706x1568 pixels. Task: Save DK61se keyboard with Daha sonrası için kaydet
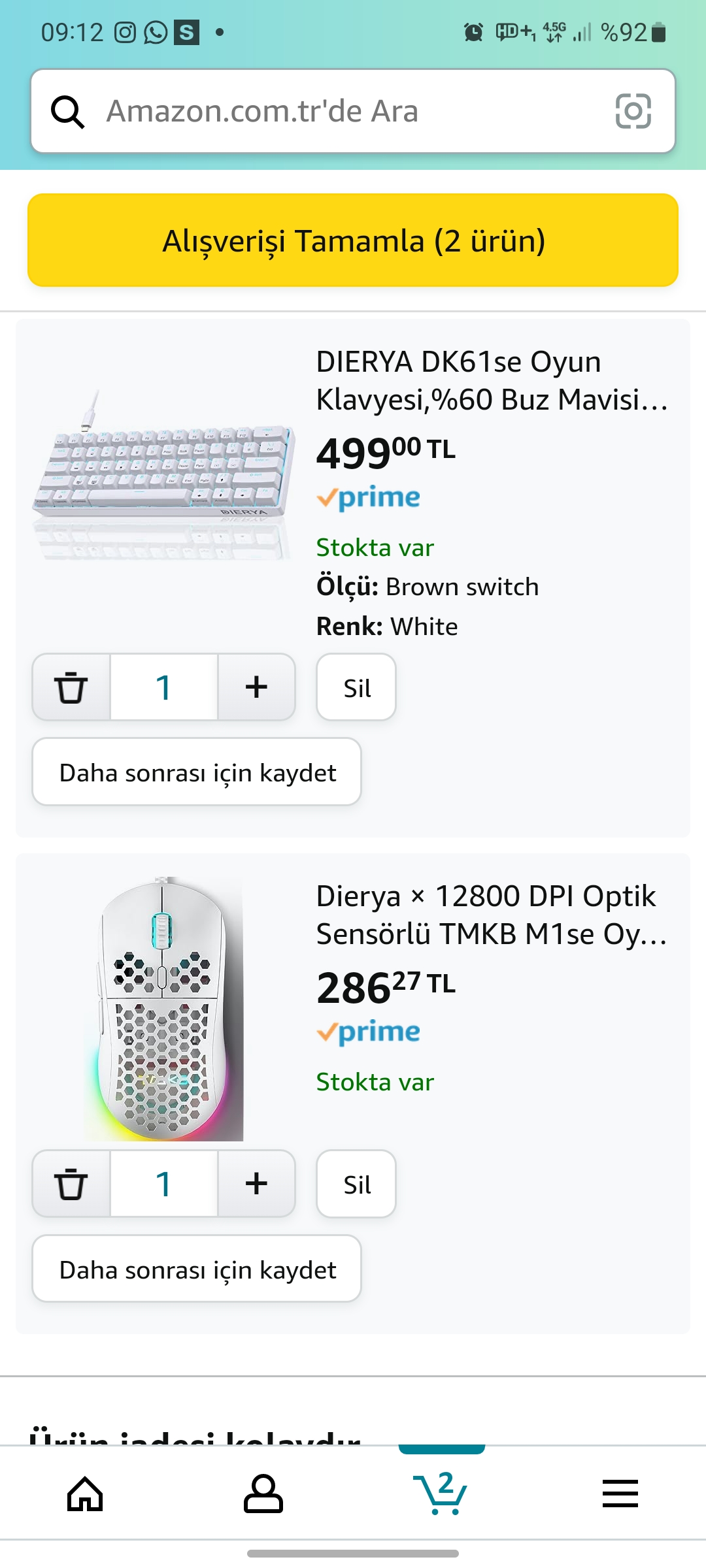click(x=197, y=772)
